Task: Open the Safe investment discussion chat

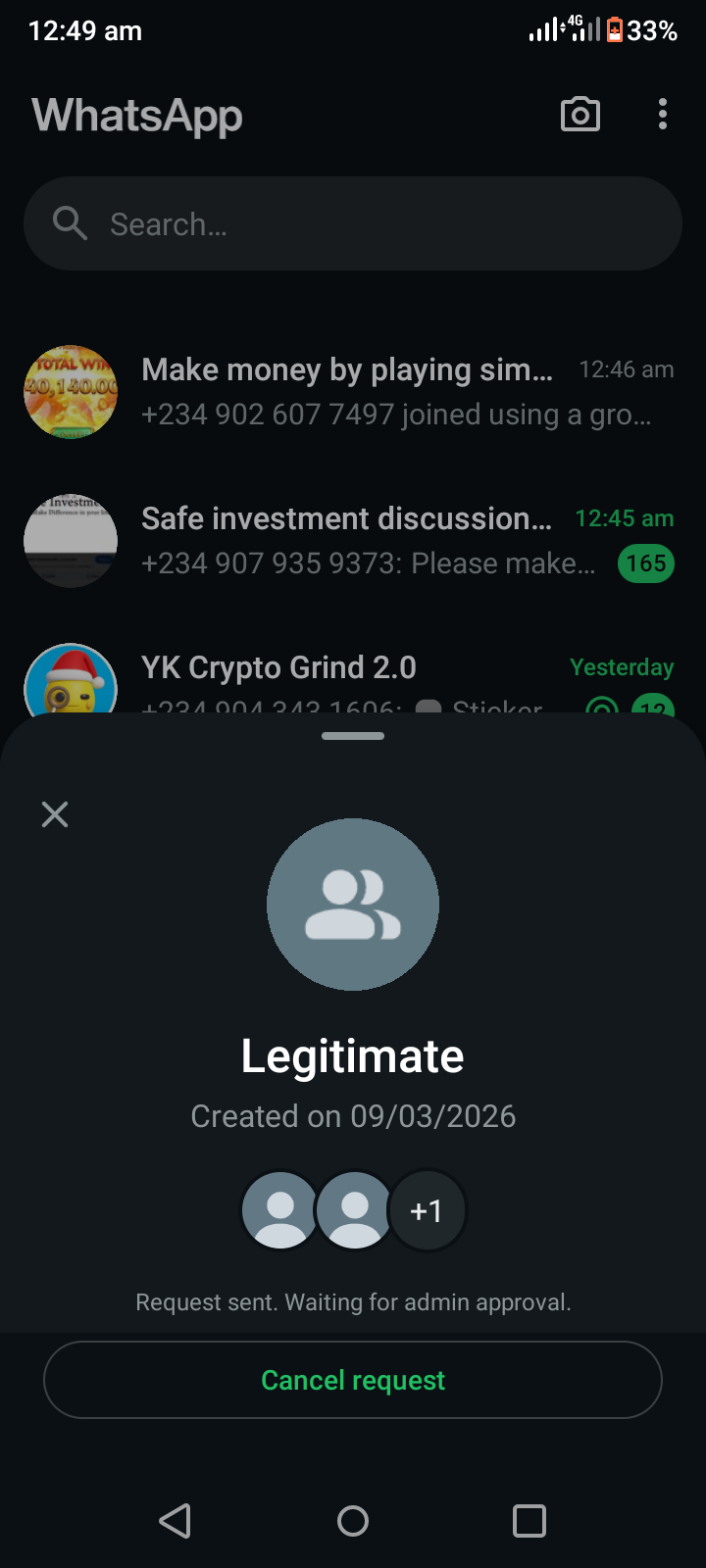Action: click(353, 541)
